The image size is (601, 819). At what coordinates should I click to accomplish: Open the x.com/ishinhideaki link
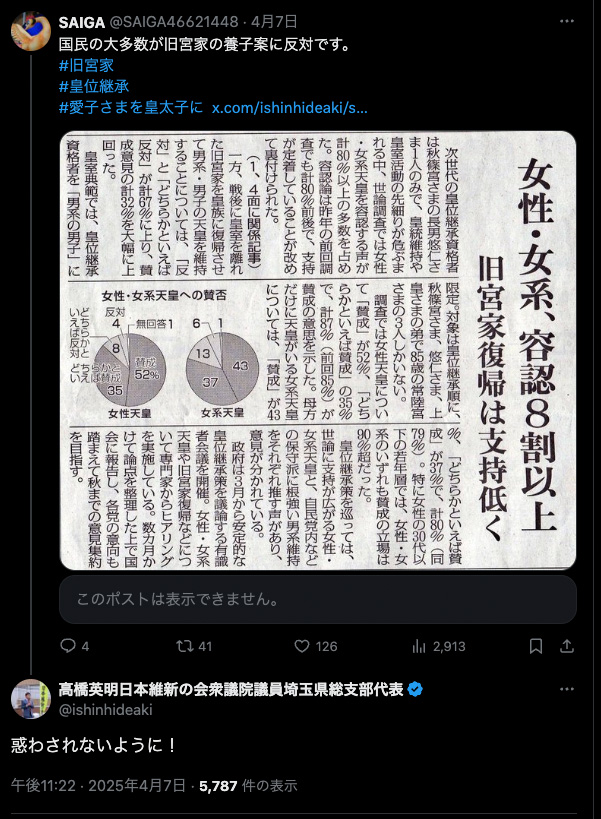point(290,106)
